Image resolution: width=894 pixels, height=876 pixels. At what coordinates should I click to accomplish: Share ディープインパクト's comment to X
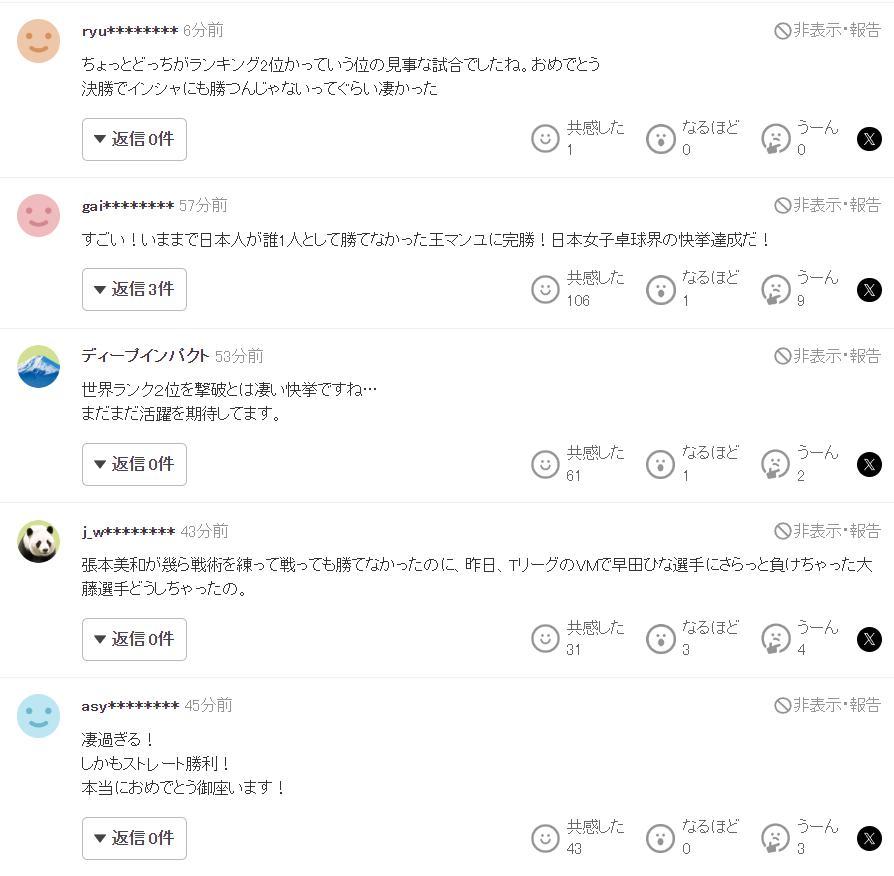click(x=869, y=464)
